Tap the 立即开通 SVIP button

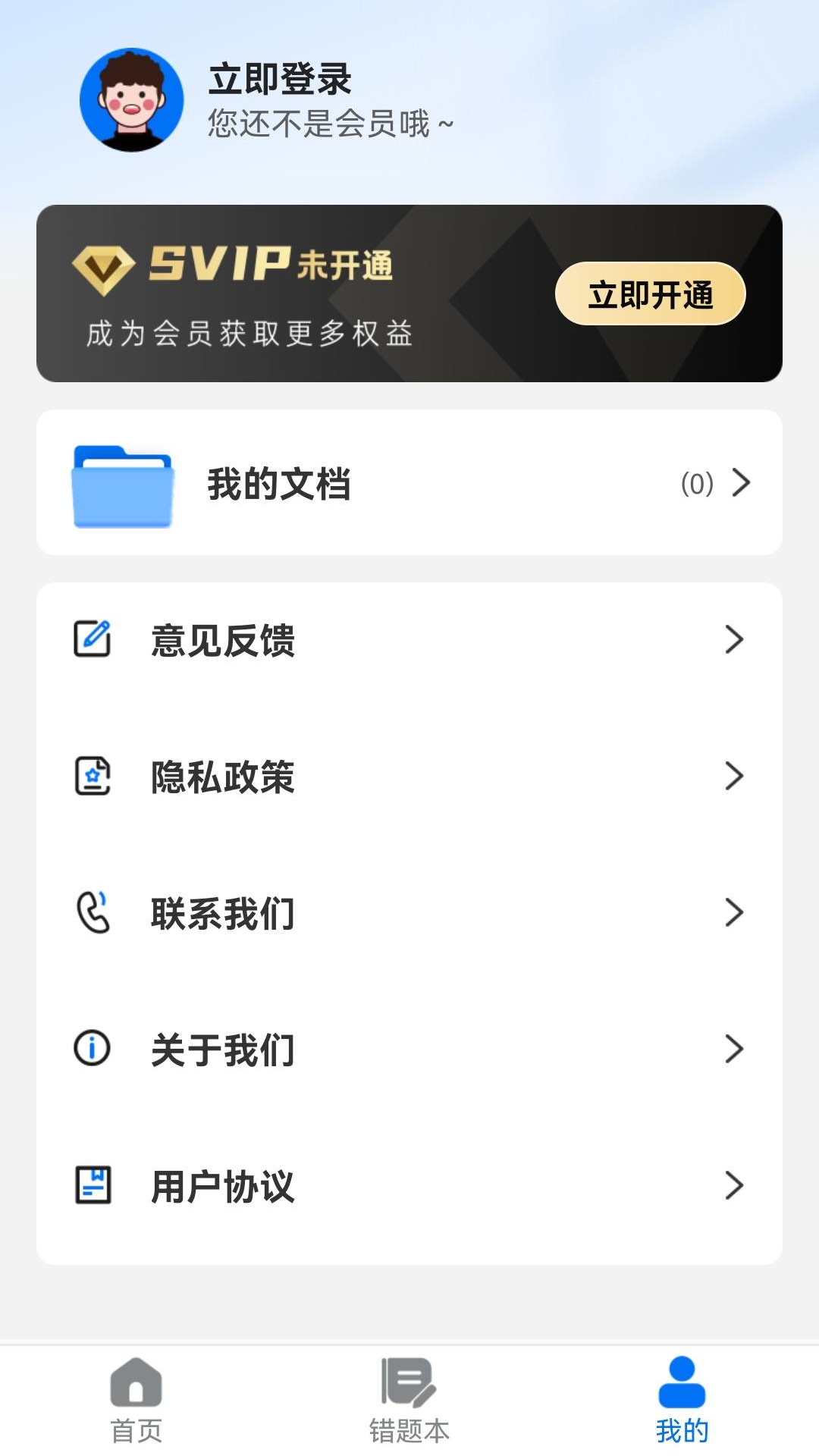pos(650,294)
